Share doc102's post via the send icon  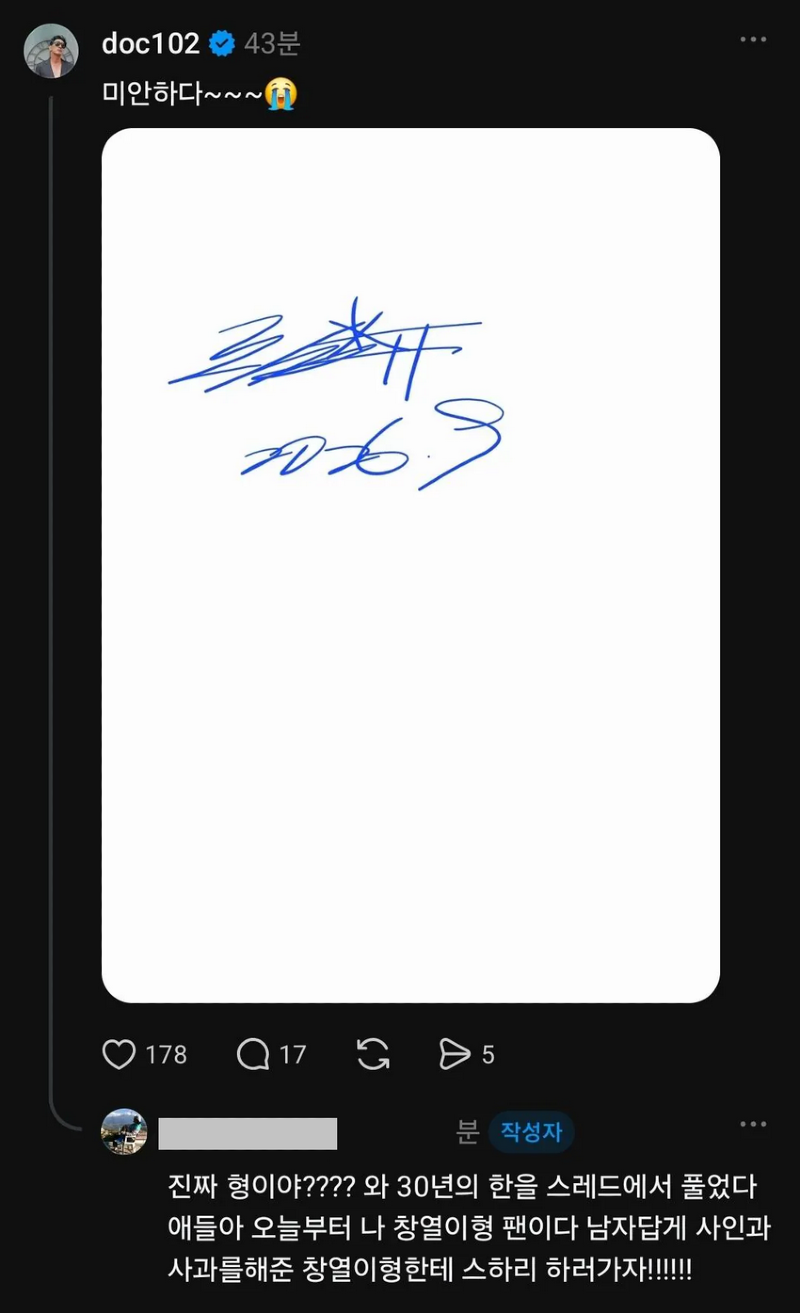[455, 1054]
